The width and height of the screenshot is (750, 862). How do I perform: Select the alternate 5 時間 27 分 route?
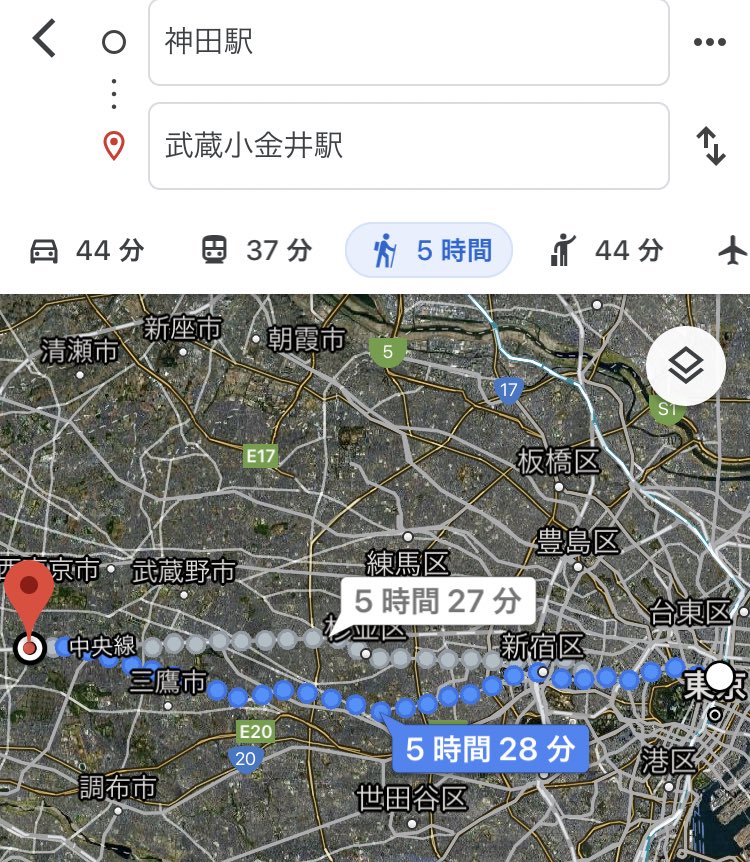coord(438,601)
